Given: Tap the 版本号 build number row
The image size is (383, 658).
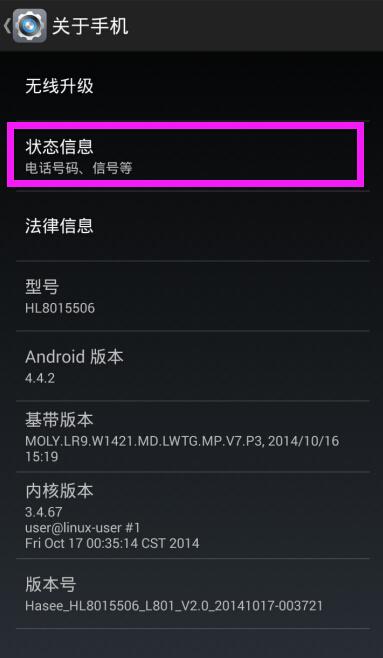Looking at the screenshot, I should point(193,593).
